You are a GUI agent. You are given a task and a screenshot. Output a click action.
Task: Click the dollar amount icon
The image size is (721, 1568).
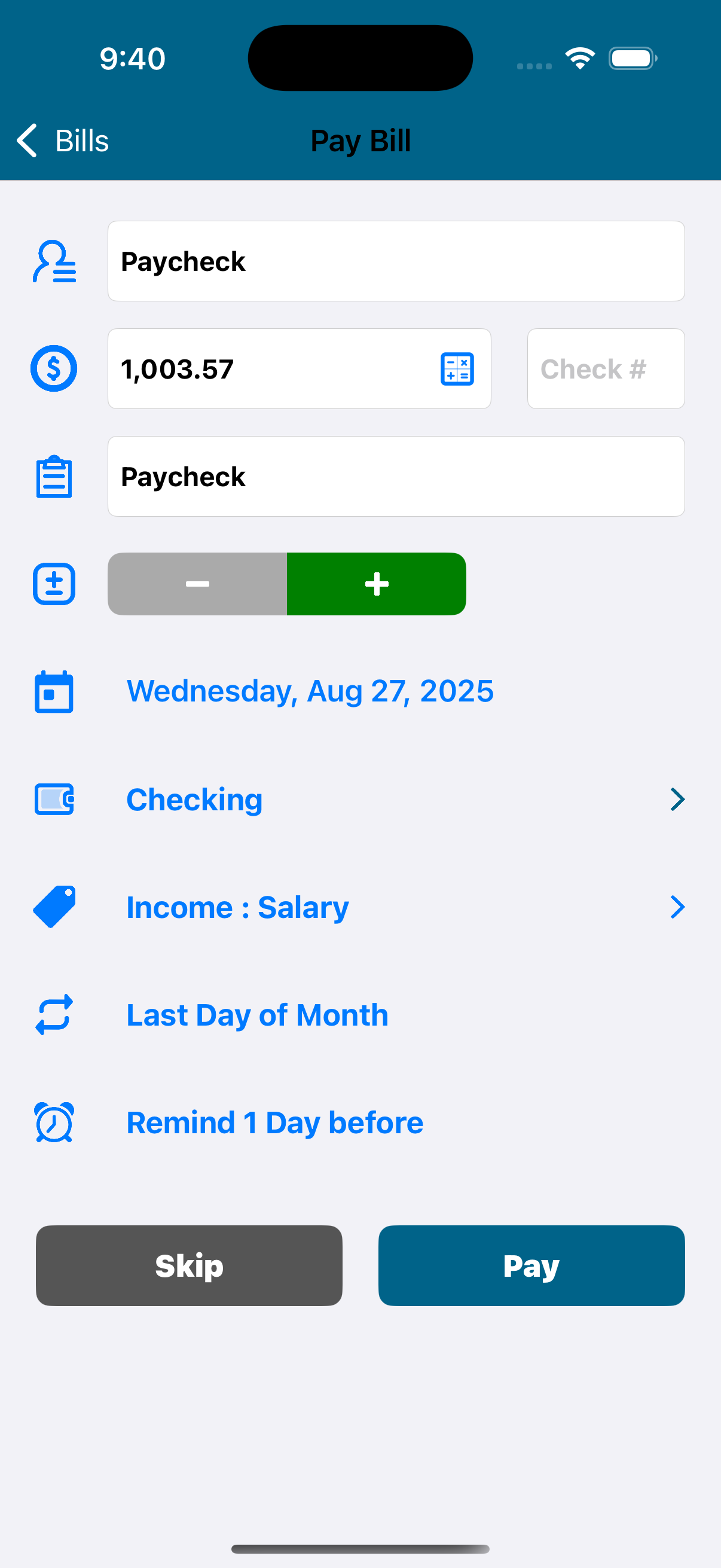point(54,368)
